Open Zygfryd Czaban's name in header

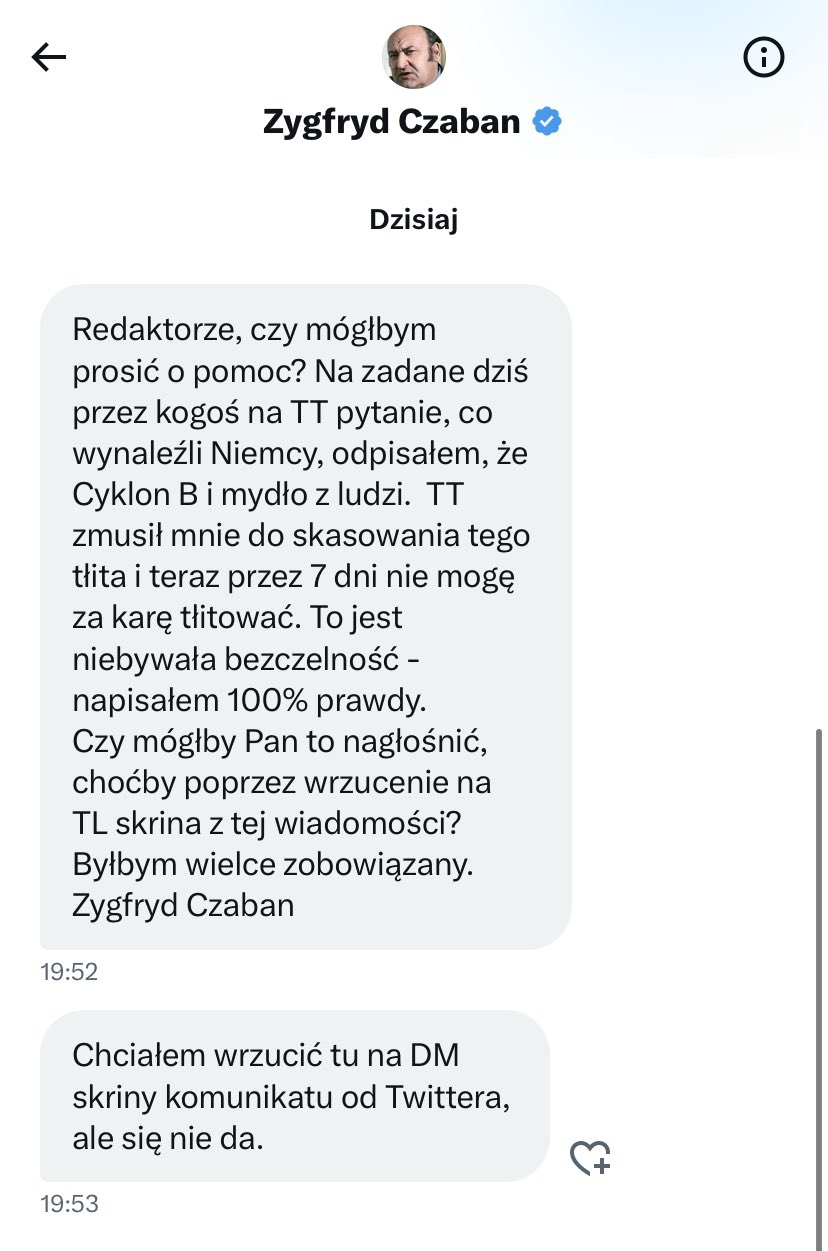coord(392,121)
